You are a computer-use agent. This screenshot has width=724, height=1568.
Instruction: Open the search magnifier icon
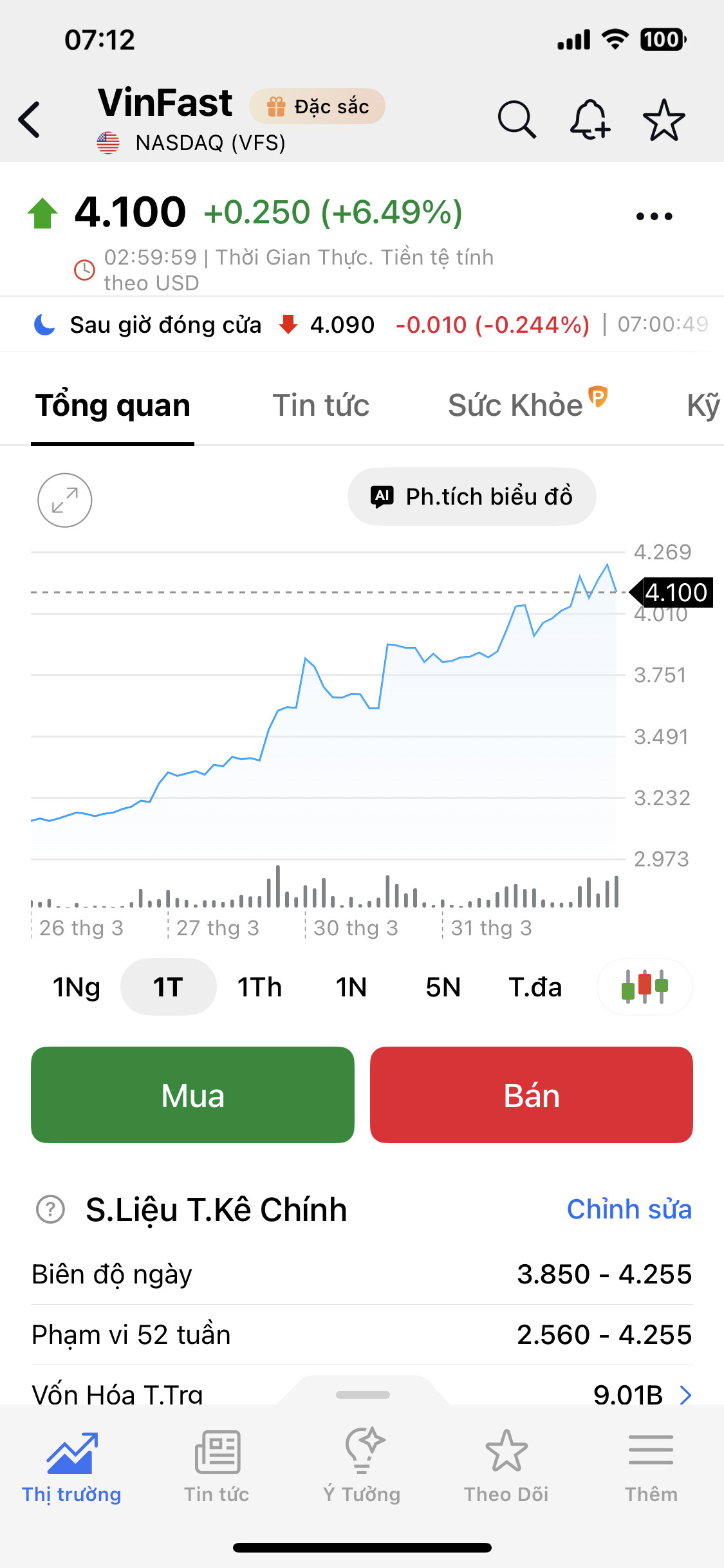point(516,120)
